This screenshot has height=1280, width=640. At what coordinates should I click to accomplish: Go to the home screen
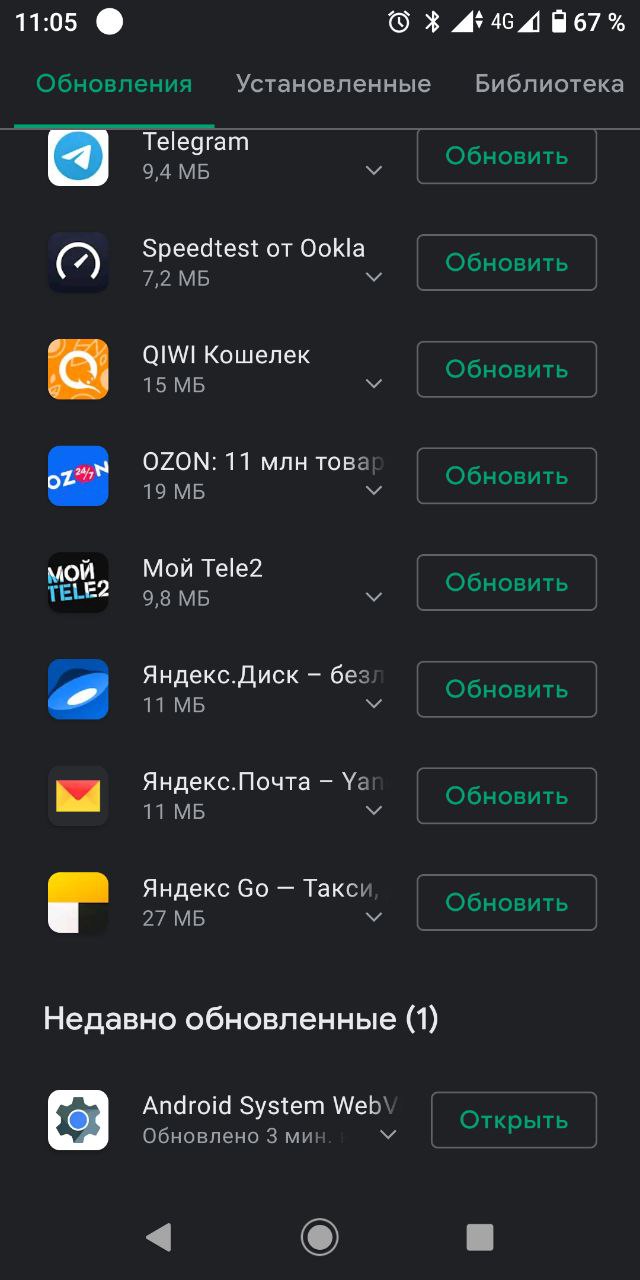click(320, 1237)
